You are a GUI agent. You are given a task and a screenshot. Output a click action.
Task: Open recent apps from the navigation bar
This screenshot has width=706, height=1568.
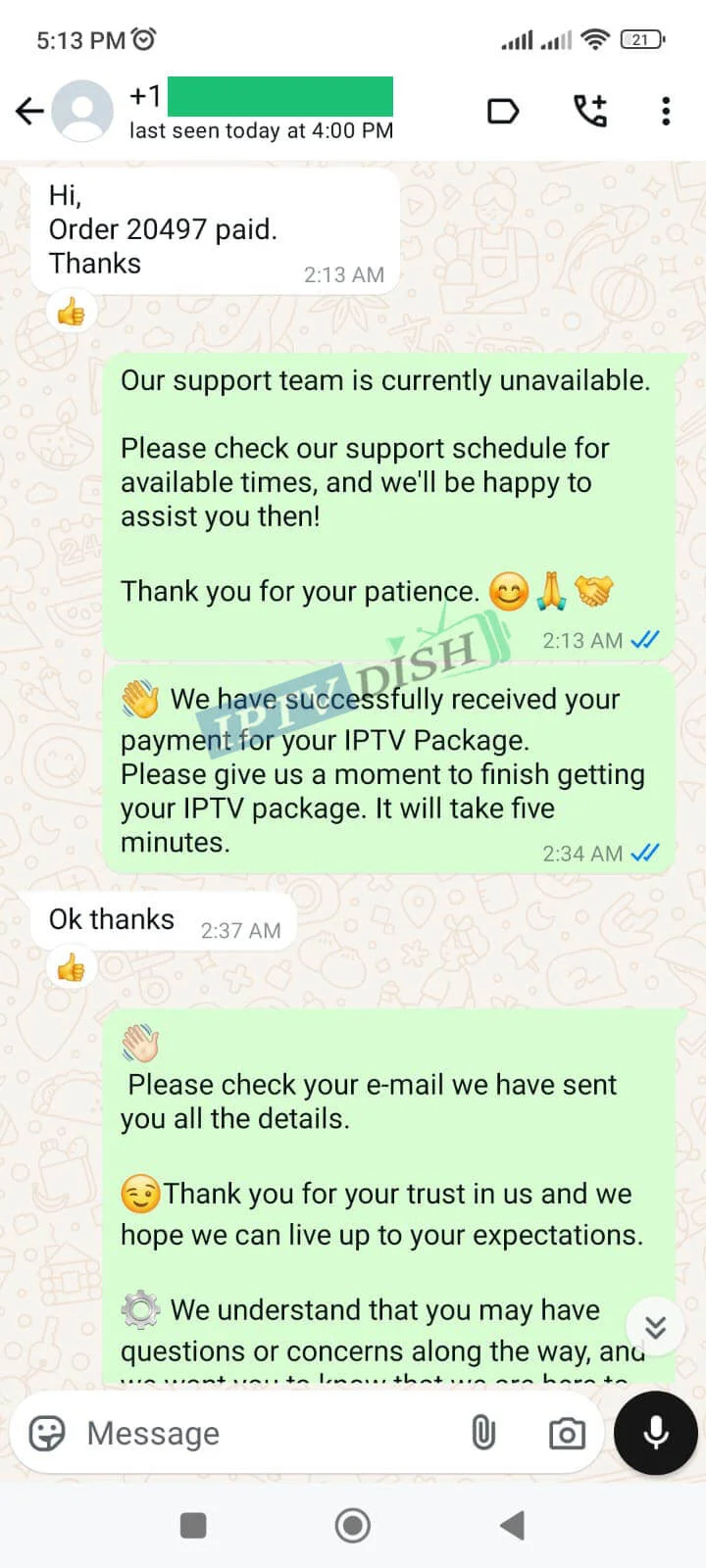193,1525
